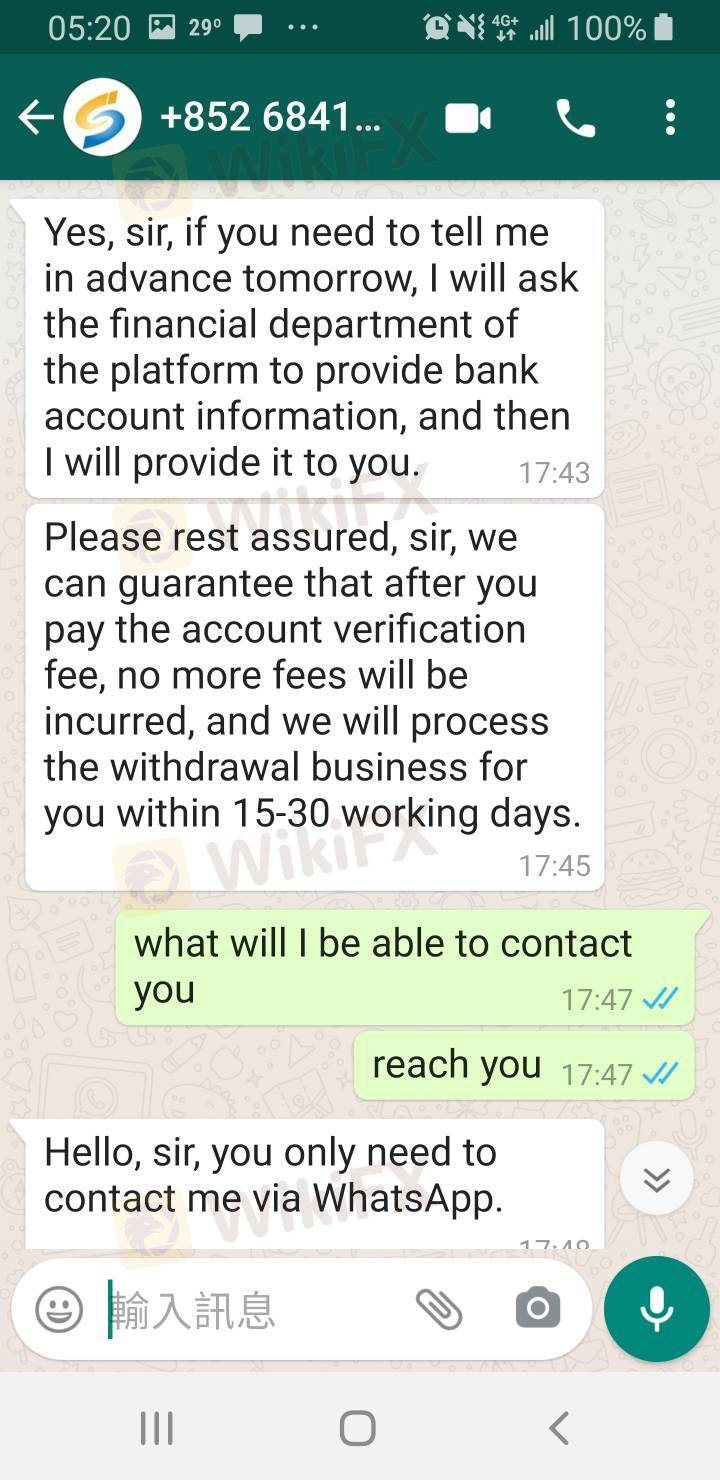The height and width of the screenshot is (1480, 720).
Task: Focus the message input field
Action: 250,1310
